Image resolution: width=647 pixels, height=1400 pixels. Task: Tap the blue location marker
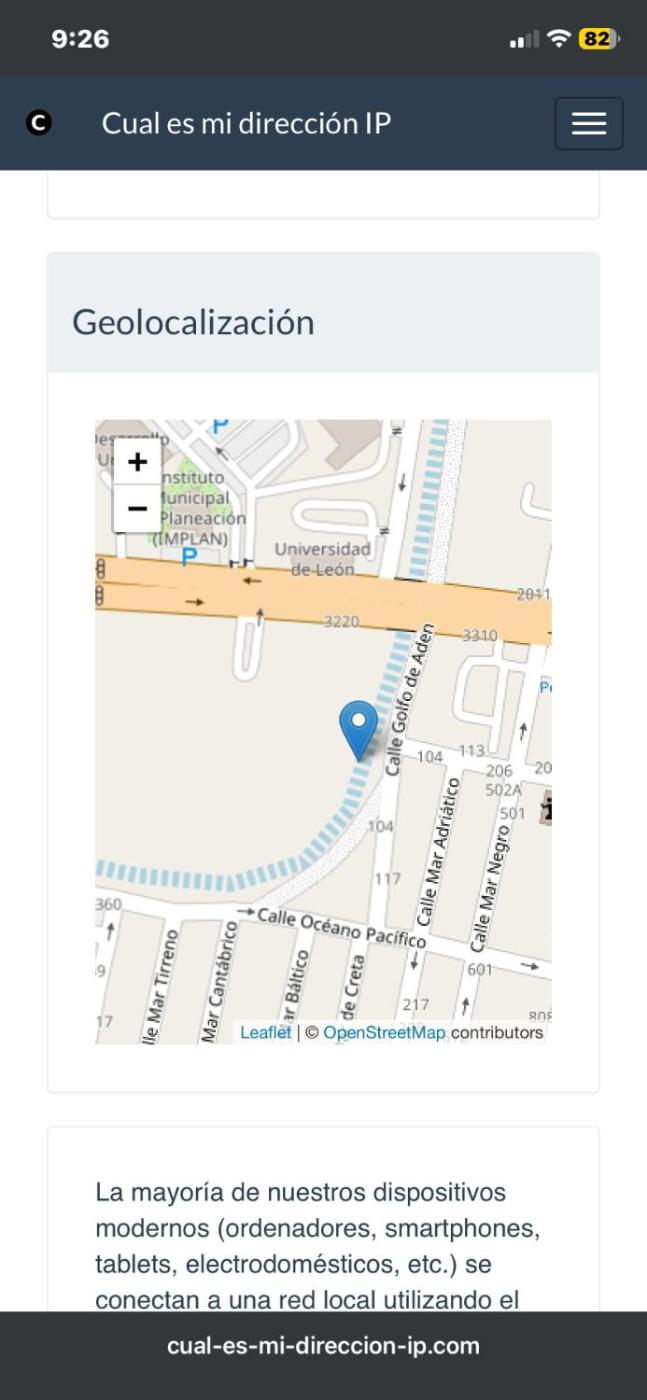358,728
